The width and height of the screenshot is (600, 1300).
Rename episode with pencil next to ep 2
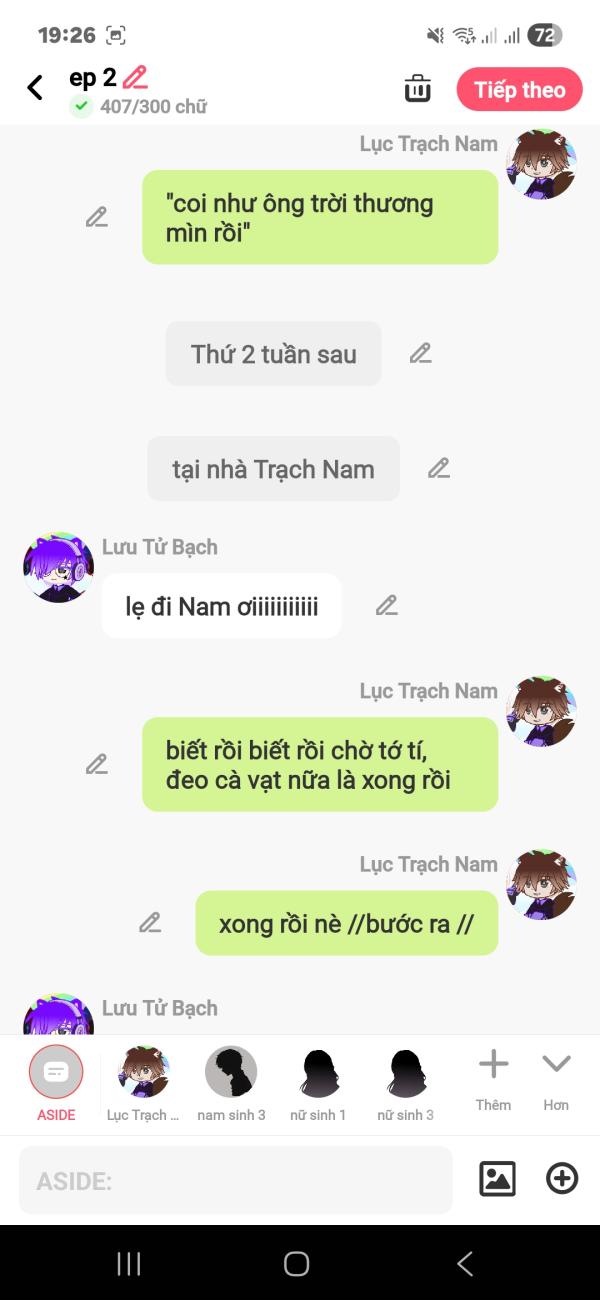[135, 77]
